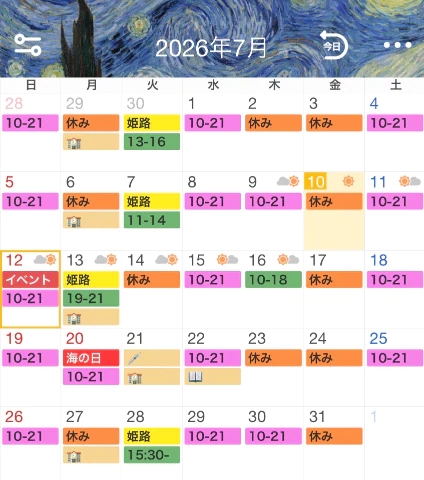Open the filter settings icon
Viewport: 424px width, 480px height.
tap(28, 45)
